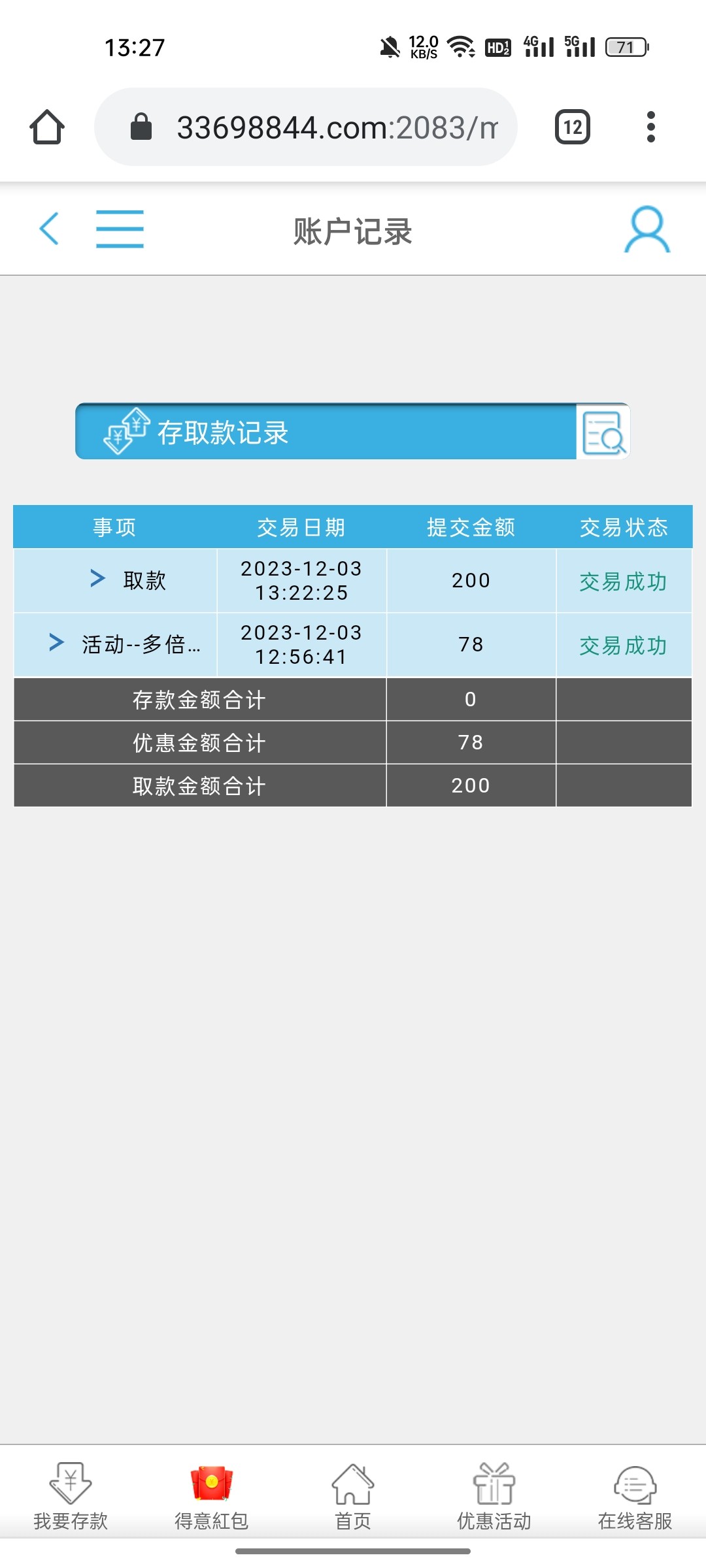Tap the record search icon
This screenshot has height=1568, width=706.
(603, 432)
